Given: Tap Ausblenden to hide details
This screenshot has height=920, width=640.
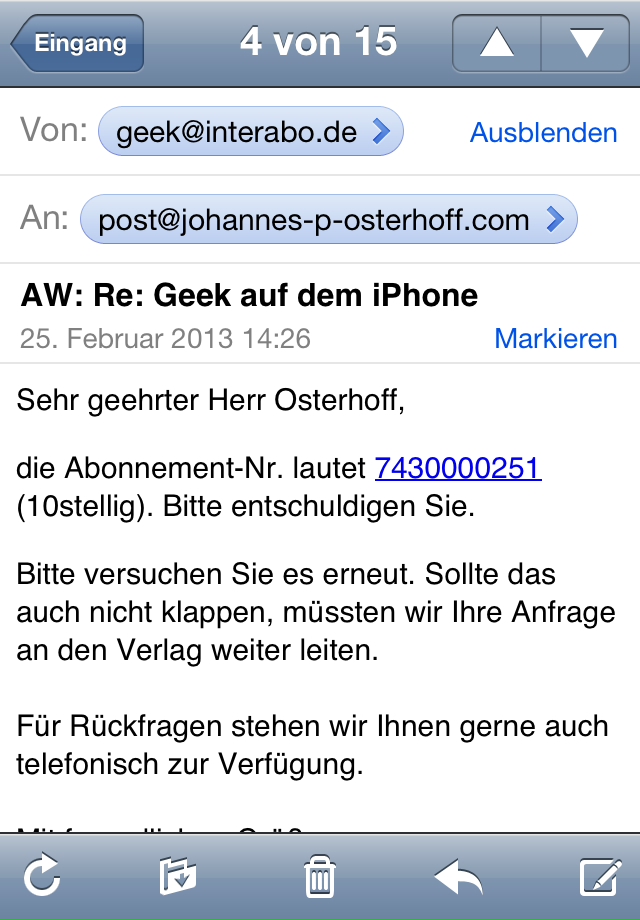Looking at the screenshot, I should click(543, 132).
